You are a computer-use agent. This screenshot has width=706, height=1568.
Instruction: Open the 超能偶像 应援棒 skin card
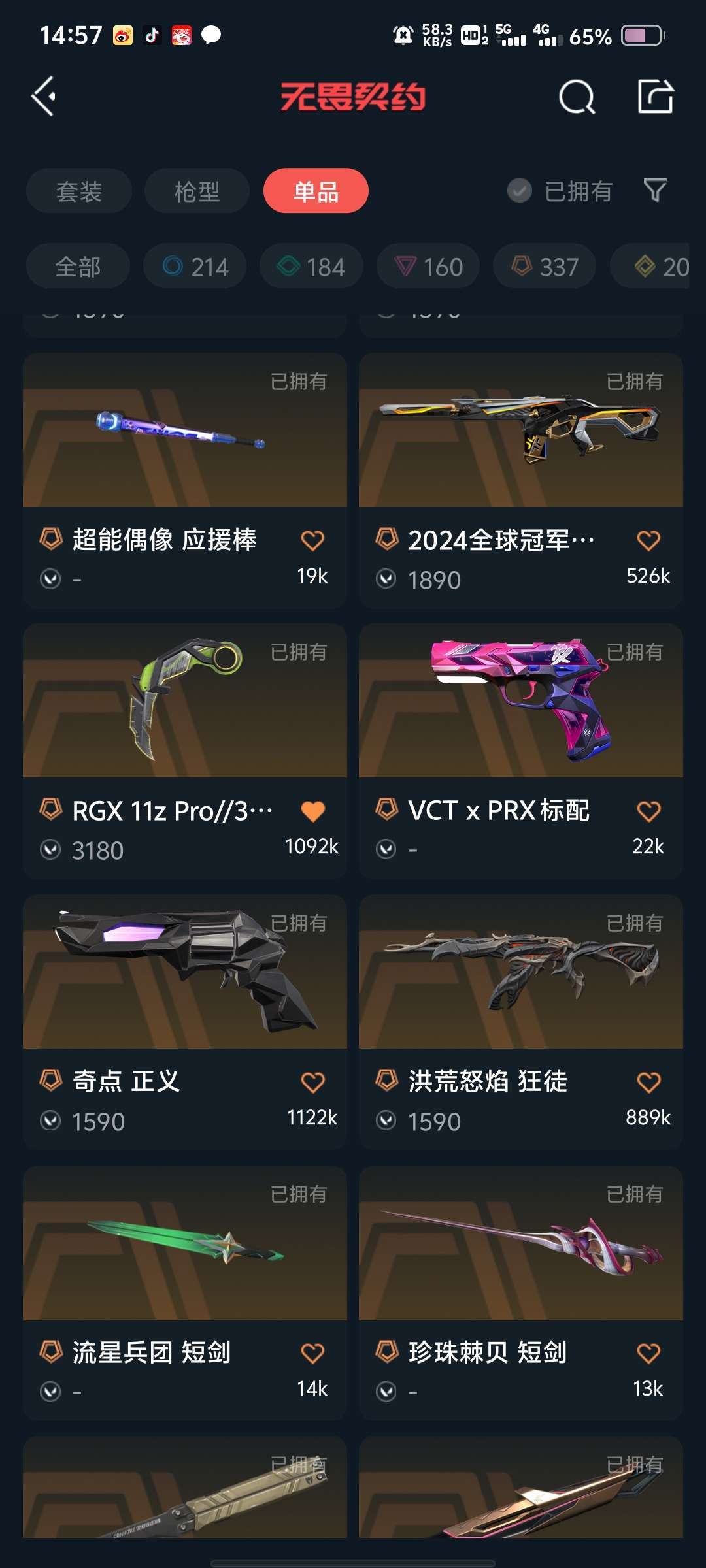click(x=185, y=481)
